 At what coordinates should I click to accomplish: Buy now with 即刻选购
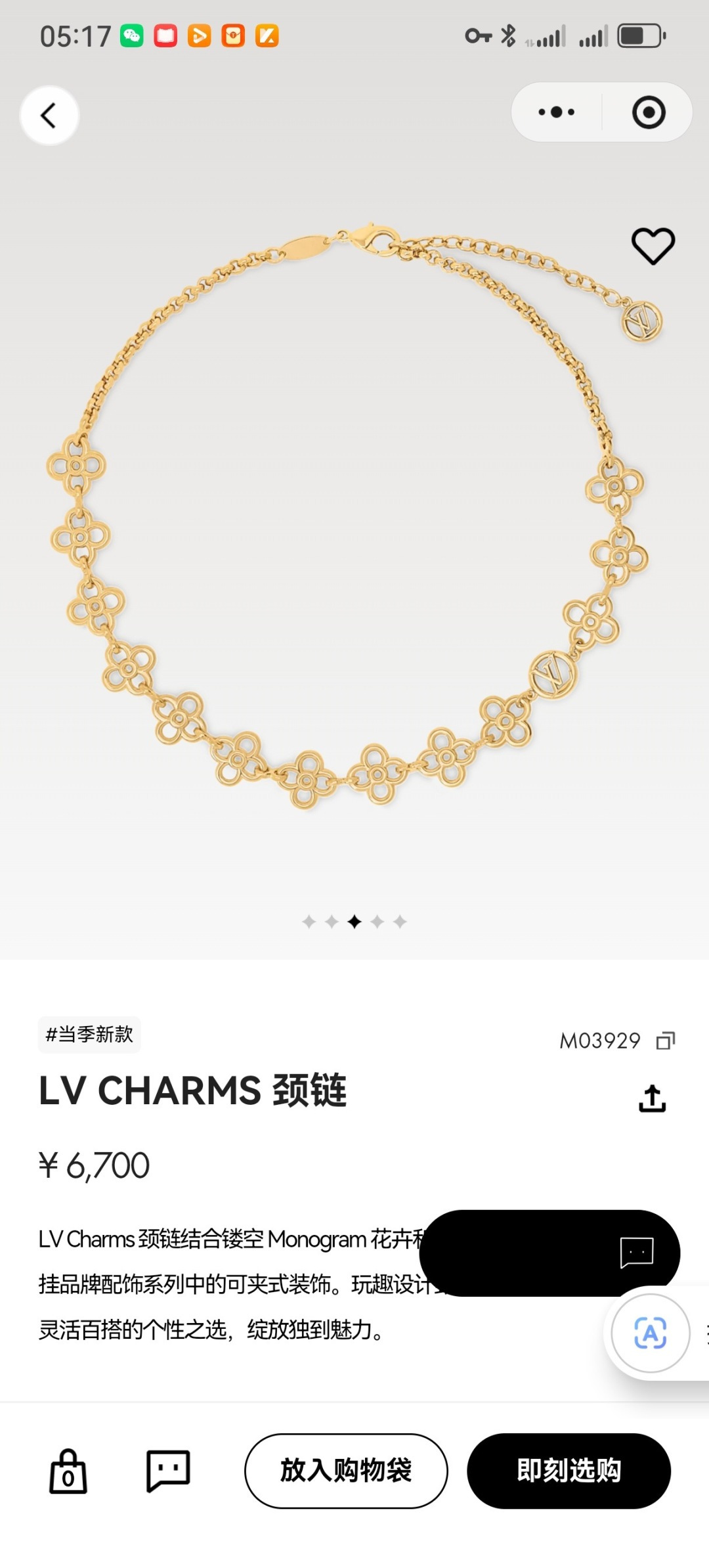tap(569, 1471)
